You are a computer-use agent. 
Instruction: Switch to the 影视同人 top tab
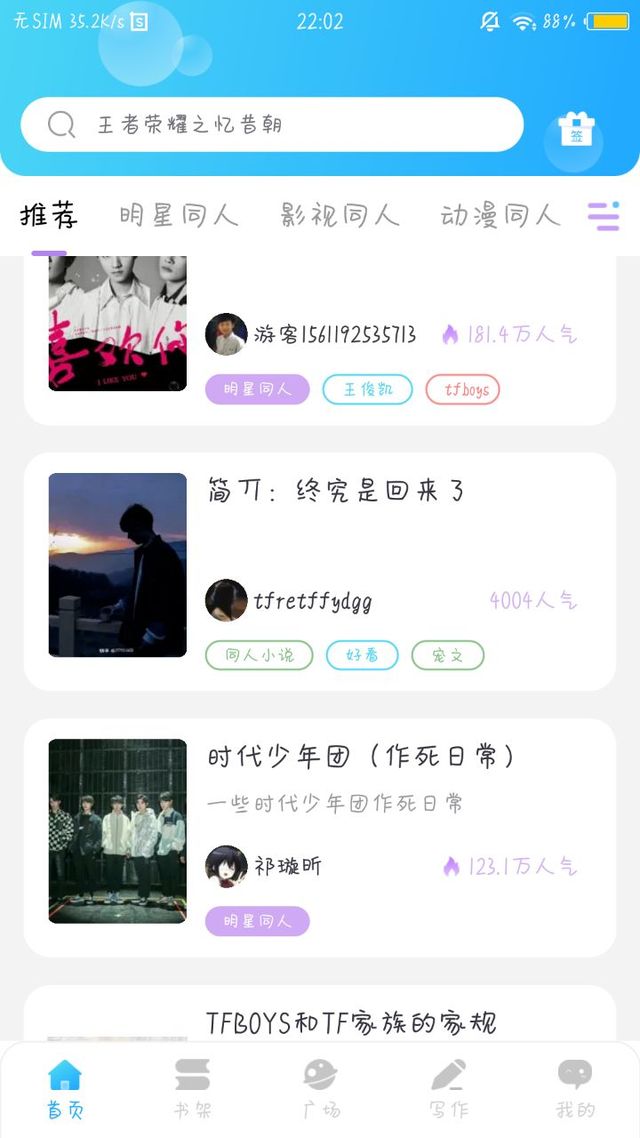[339, 215]
